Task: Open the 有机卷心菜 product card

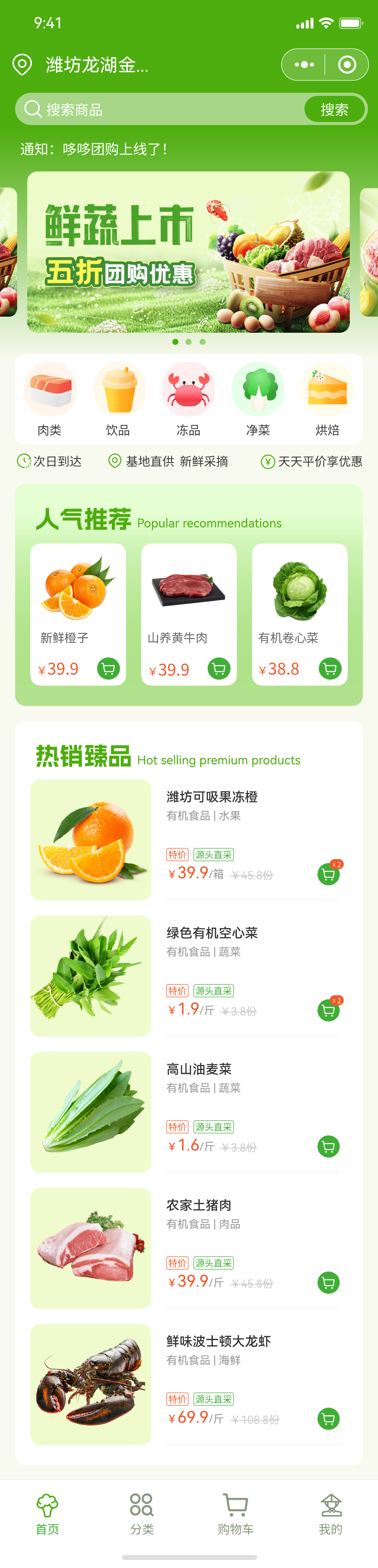Action: [299, 609]
